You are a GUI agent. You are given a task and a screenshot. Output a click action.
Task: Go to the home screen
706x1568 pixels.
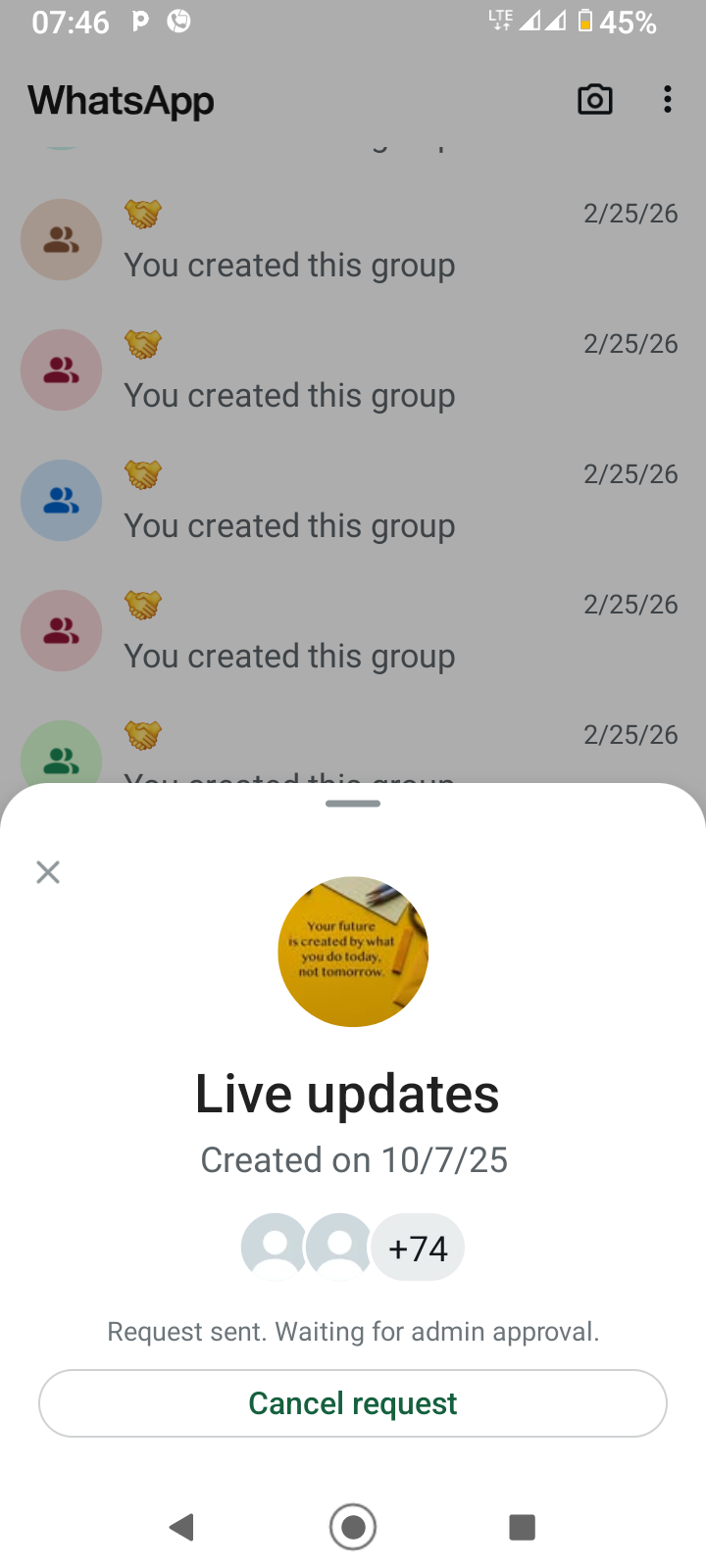coord(353,1527)
